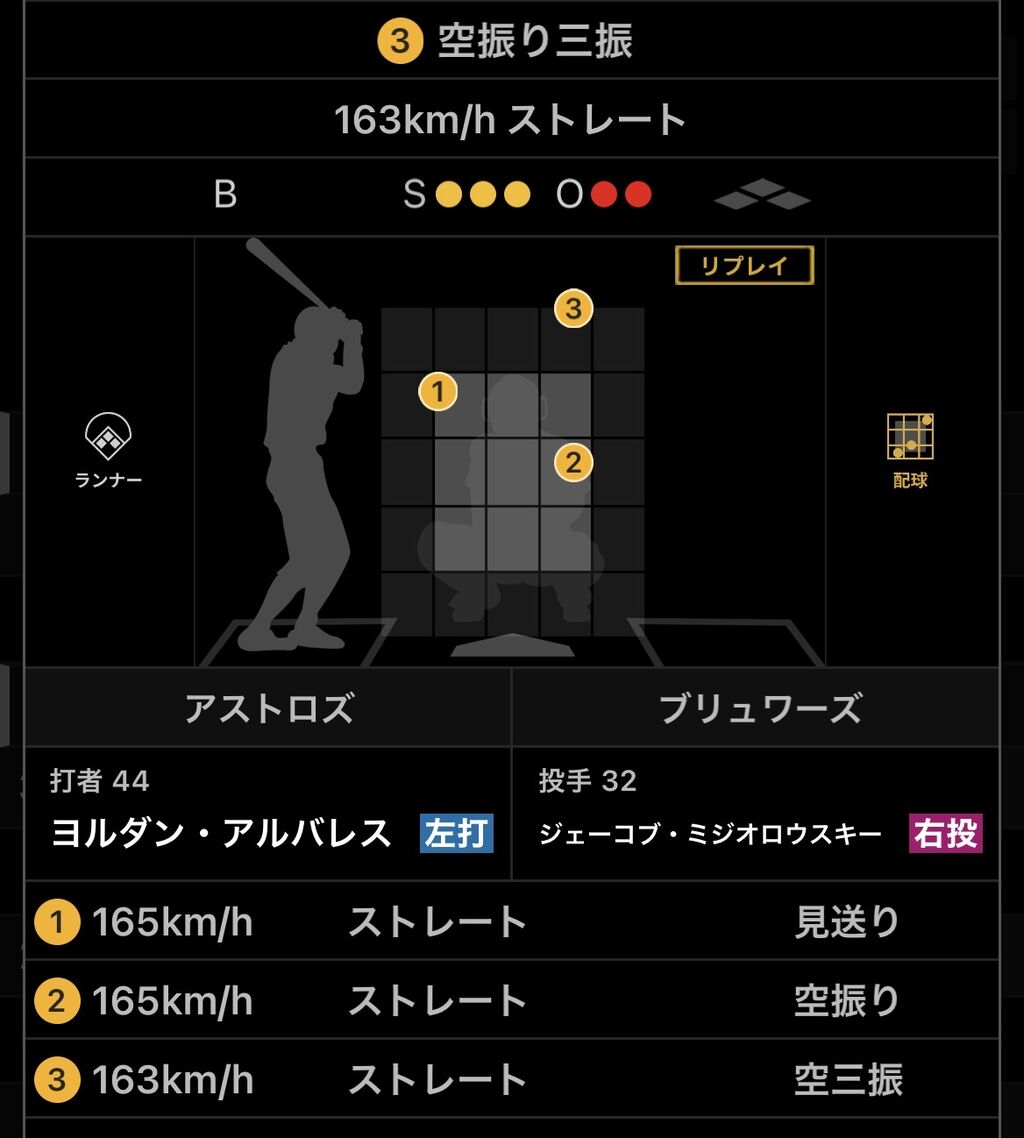Select pitch 2 row 165km/h 空振り
The width and height of the screenshot is (1024, 1138).
(x=512, y=1000)
